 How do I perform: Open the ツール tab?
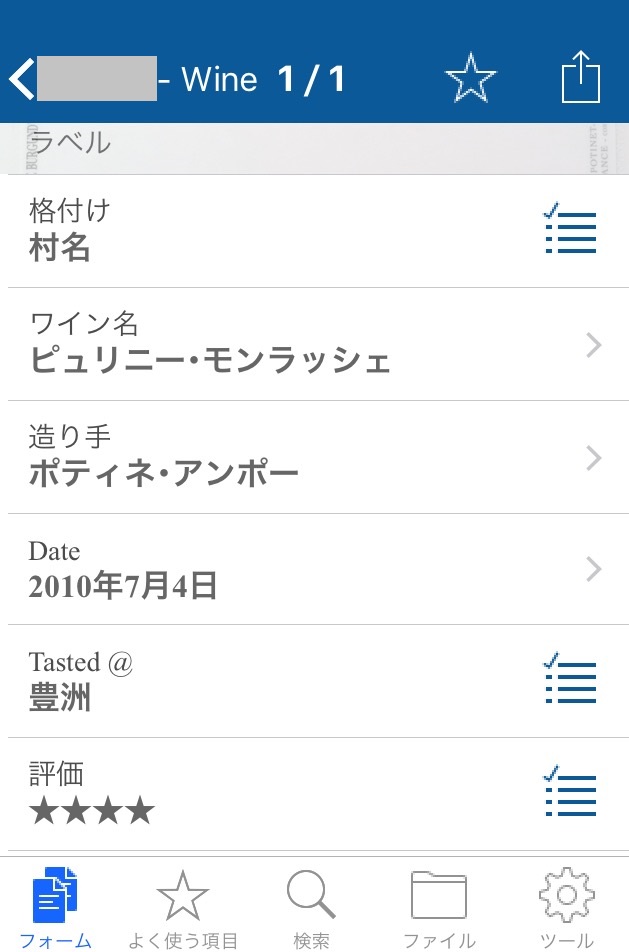click(566, 908)
